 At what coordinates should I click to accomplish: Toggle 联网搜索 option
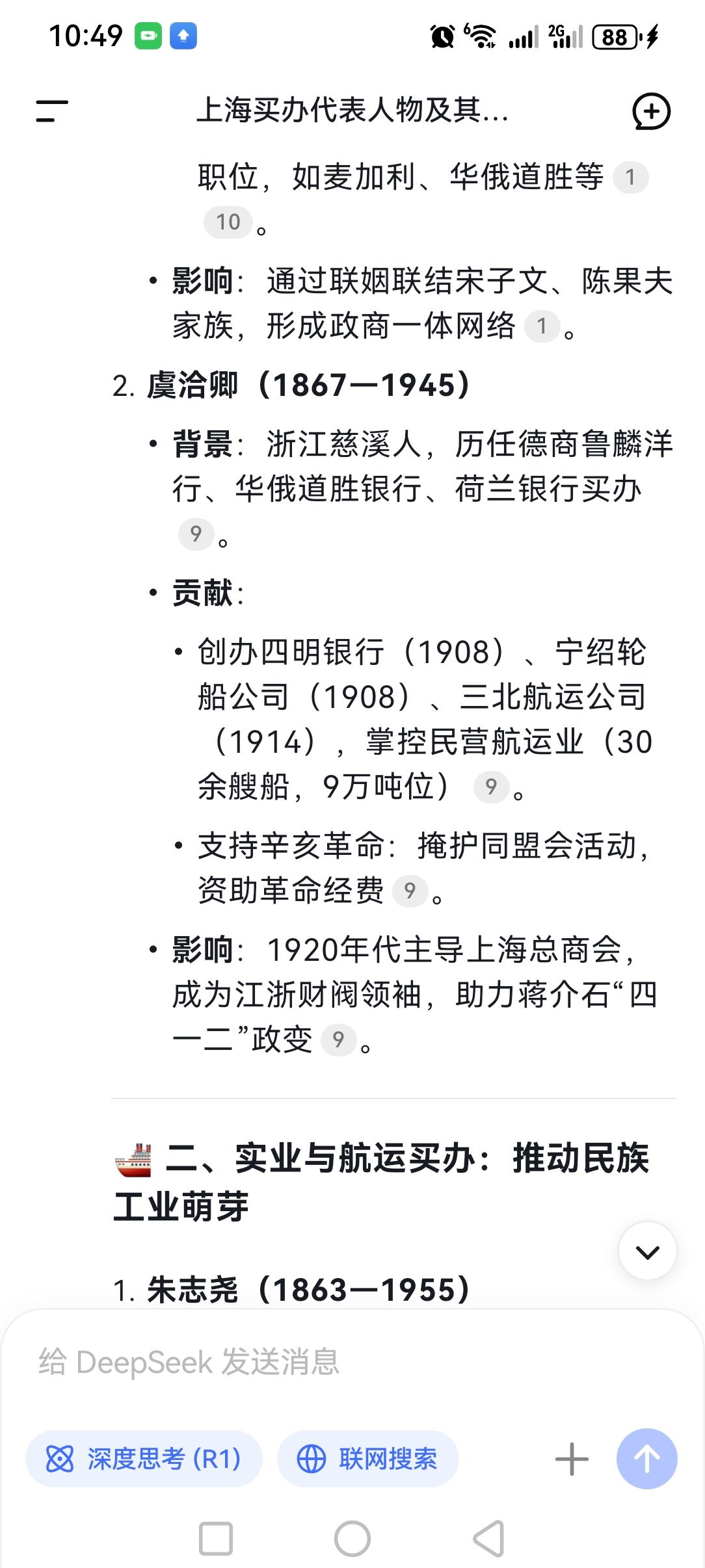[x=368, y=1459]
